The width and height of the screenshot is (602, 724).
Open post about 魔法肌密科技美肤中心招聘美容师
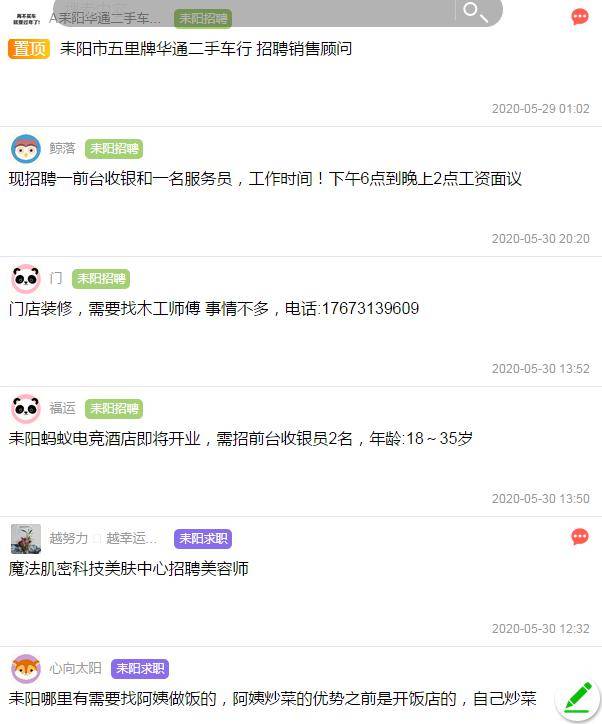[x=129, y=569]
